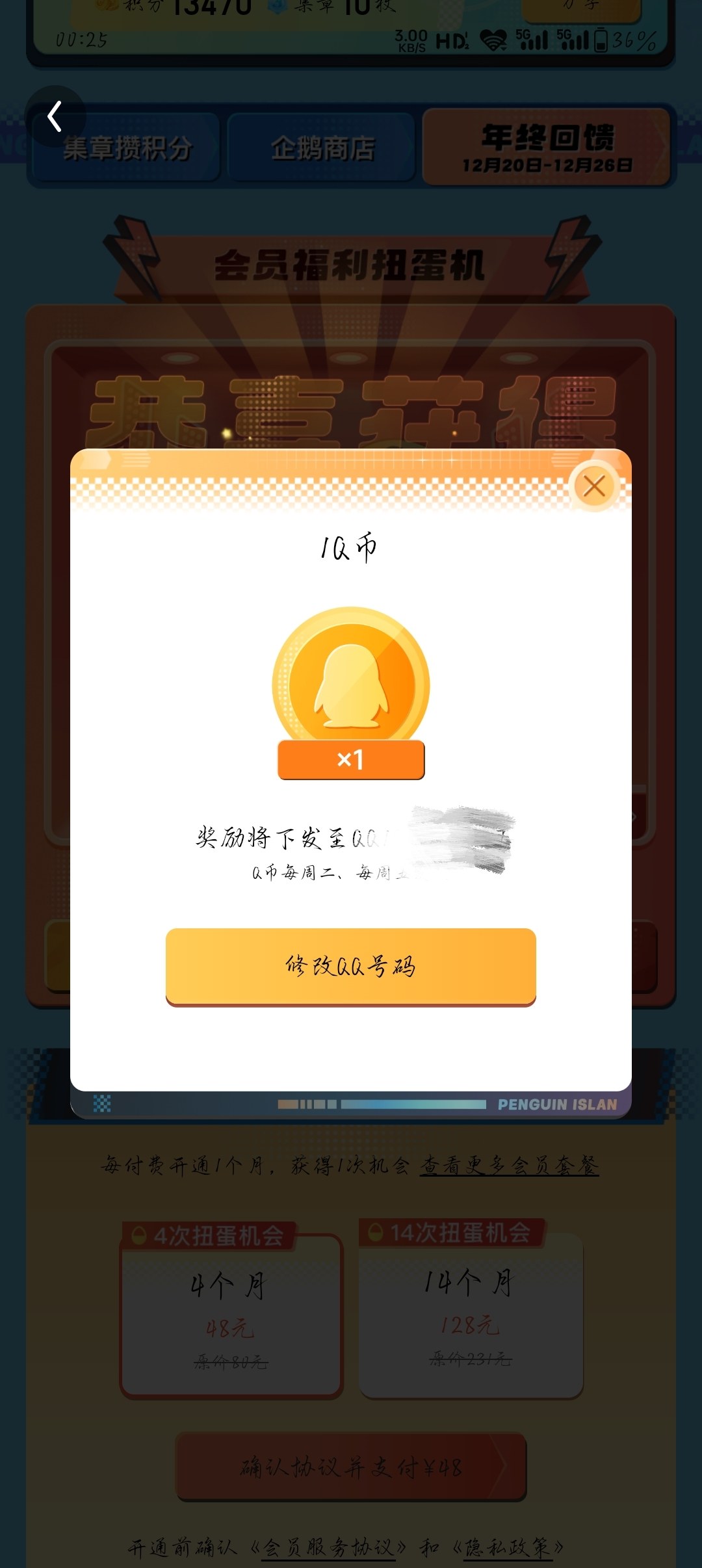Image resolution: width=702 pixels, height=1568 pixels.
Task: Go back with the top-left arrow
Action: tap(55, 116)
